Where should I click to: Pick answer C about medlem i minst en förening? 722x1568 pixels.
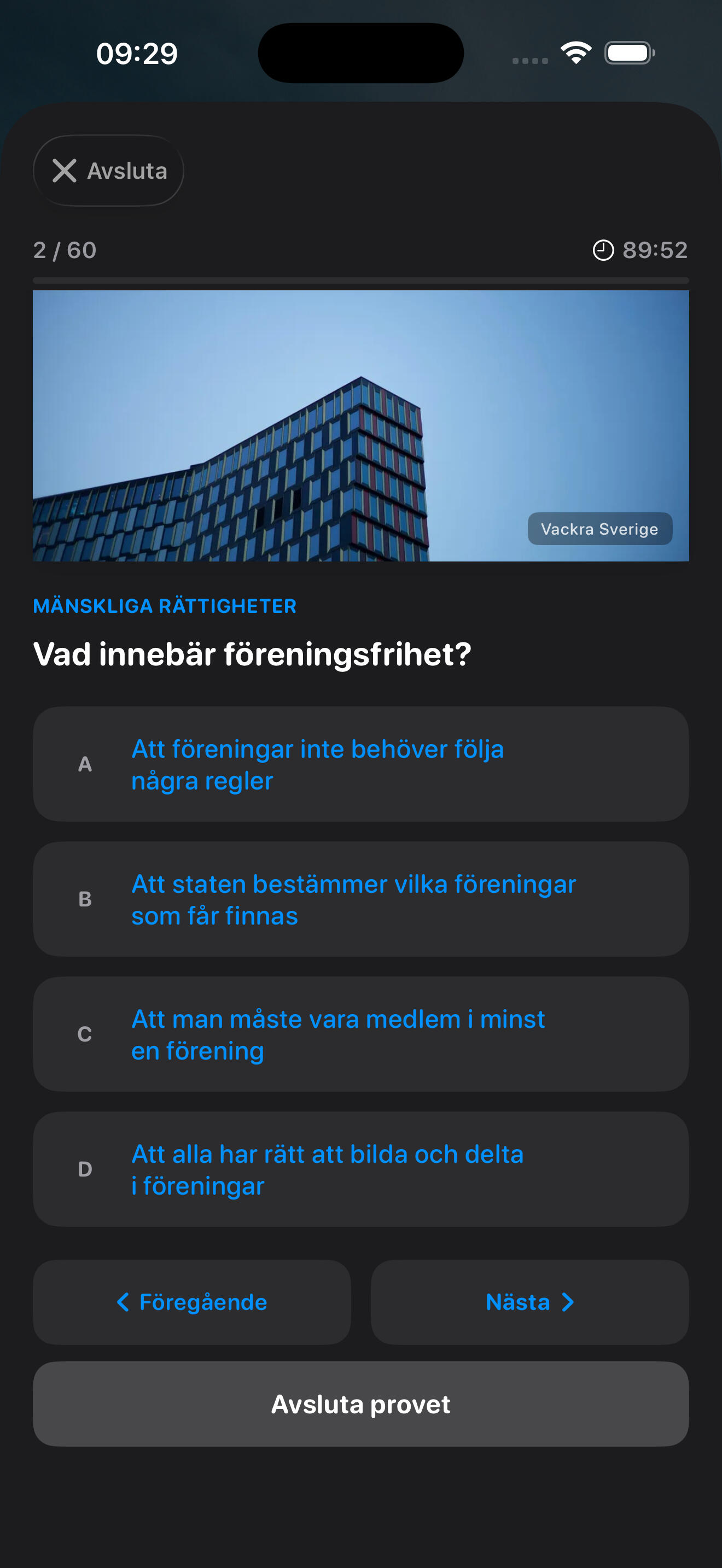point(360,1034)
